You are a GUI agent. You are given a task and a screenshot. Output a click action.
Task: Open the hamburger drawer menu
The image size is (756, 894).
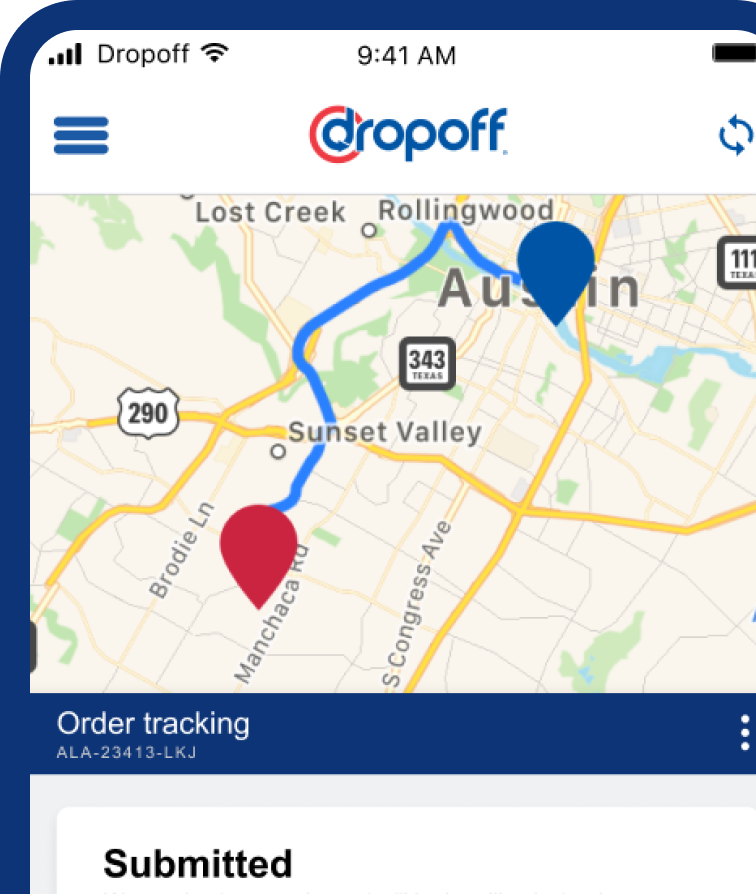point(81,135)
